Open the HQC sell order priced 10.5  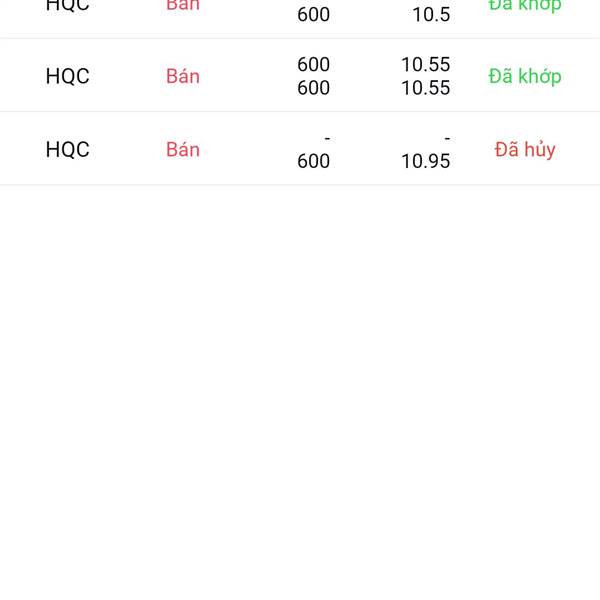click(300, 19)
